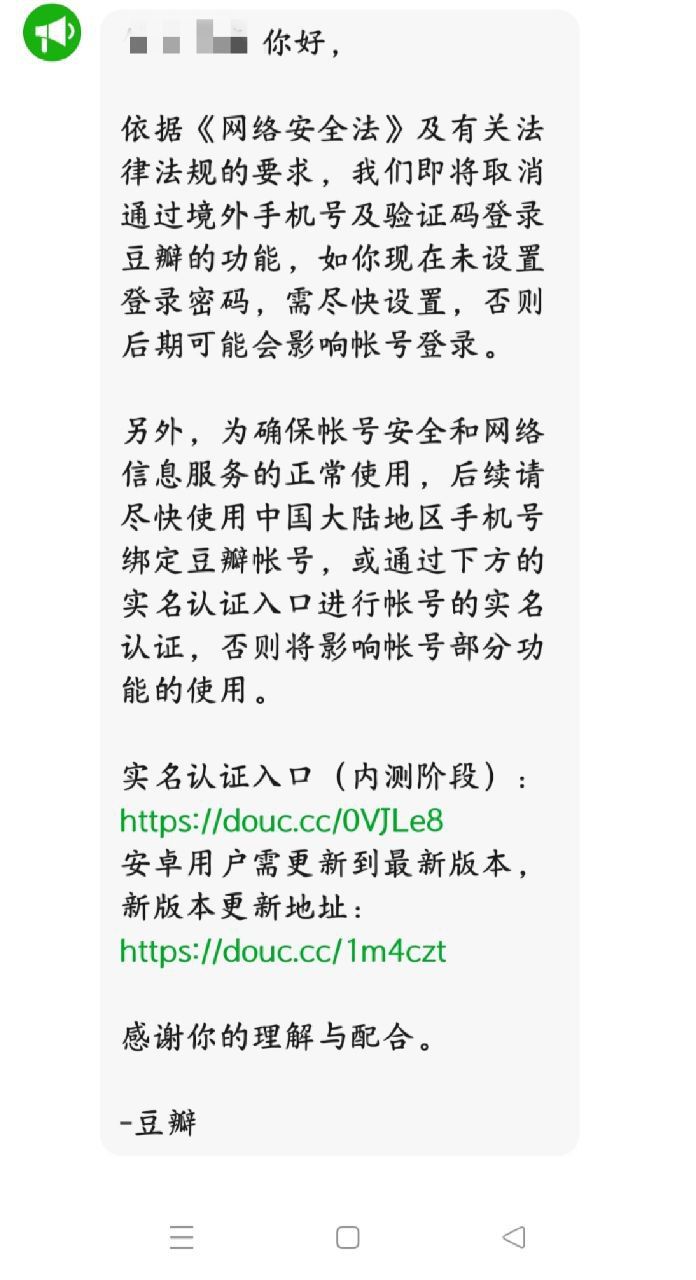Go back using the system back button
Image resolution: width=696 pixels, height=1280 pixels.
[x=514, y=1237]
